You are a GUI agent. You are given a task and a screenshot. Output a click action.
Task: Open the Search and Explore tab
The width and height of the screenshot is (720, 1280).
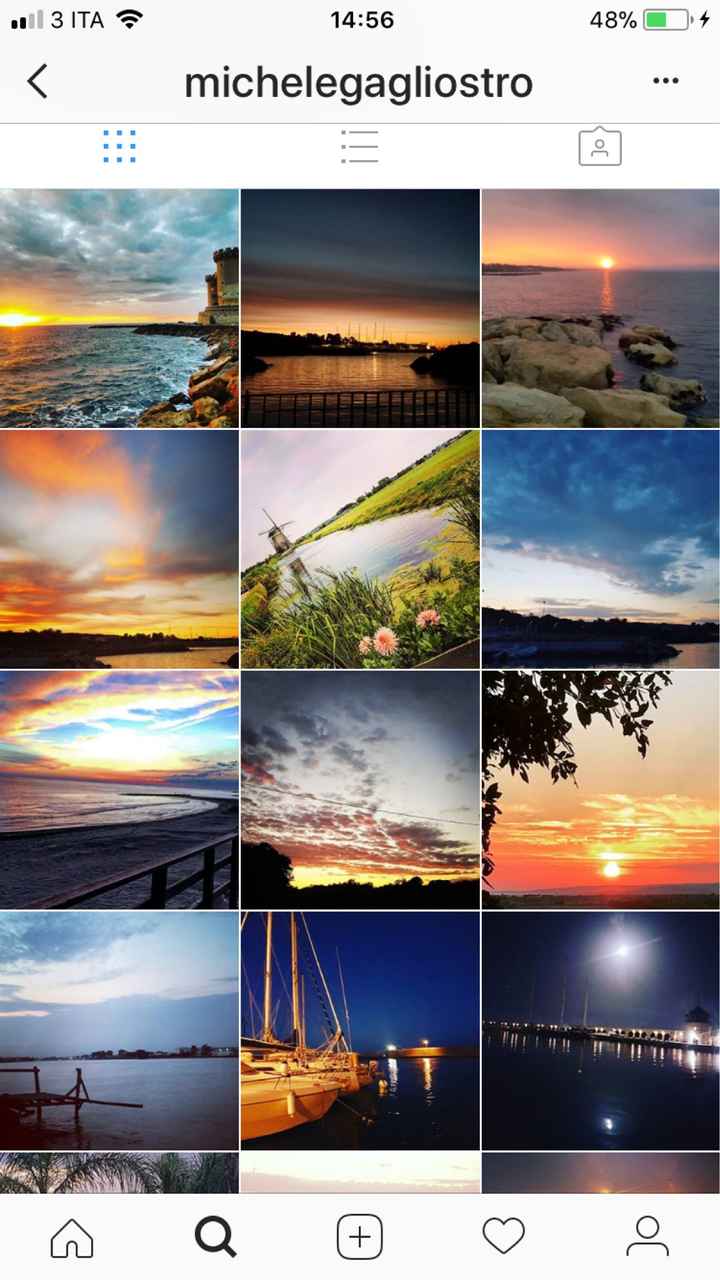click(215, 1238)
